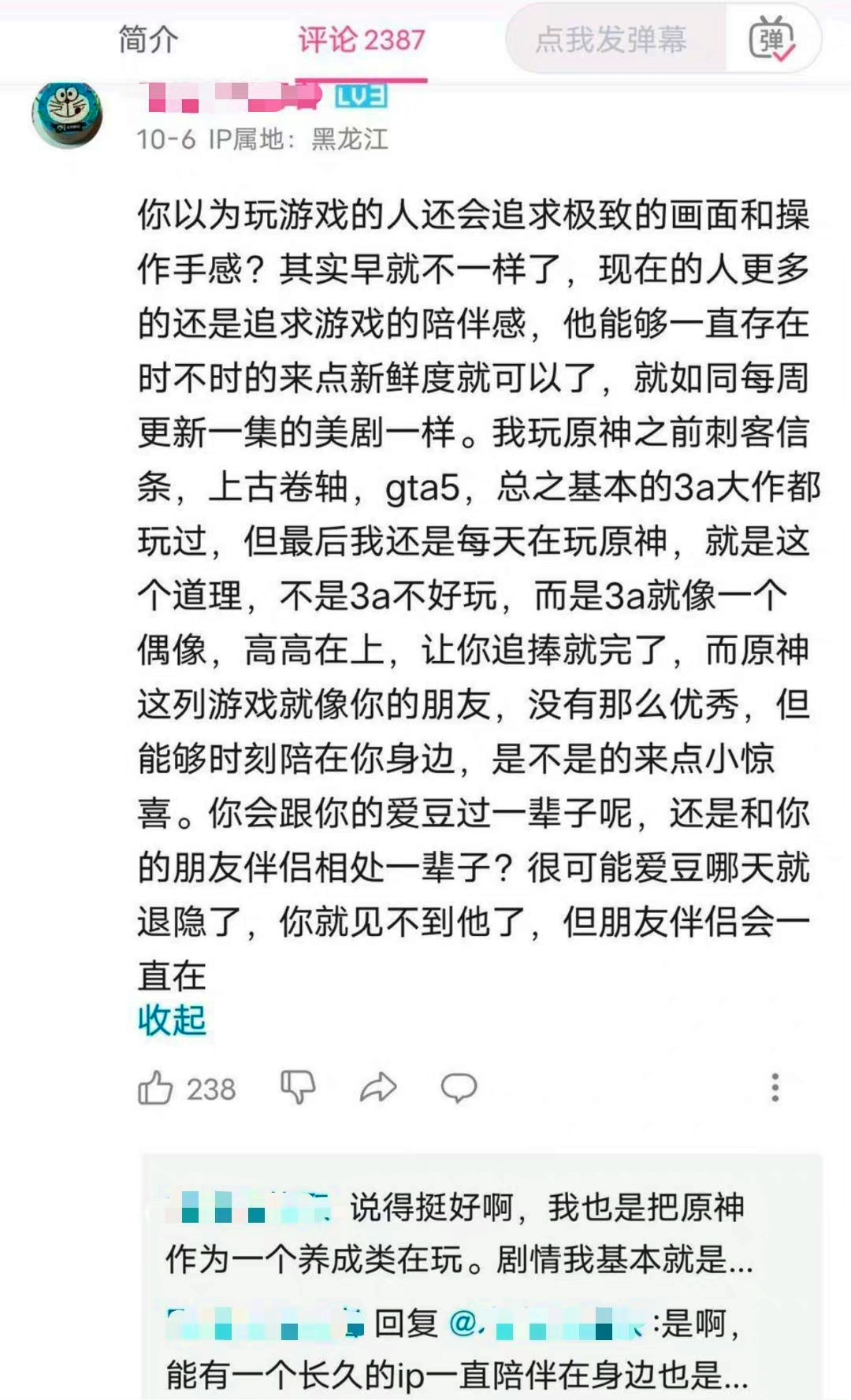Dislike the 黑龙江 user's comment
Image resolution: width=851 pixels, height=1400 pixels.
tap(298, 1087)
